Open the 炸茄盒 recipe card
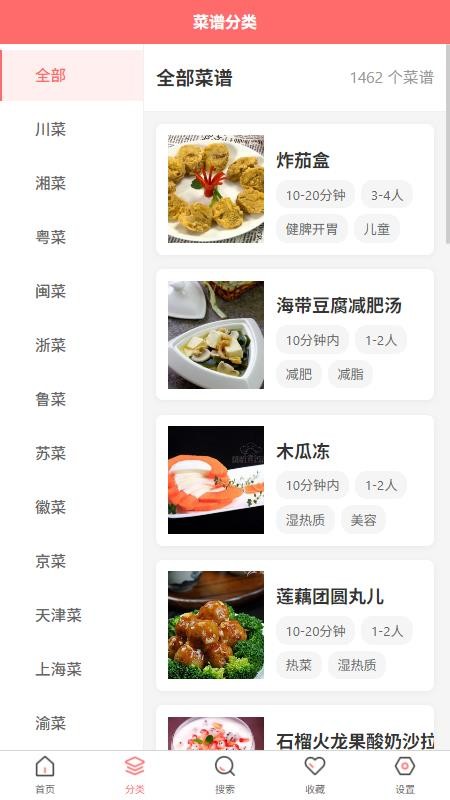This screenshot has width=450, height=800. [295, 189]
